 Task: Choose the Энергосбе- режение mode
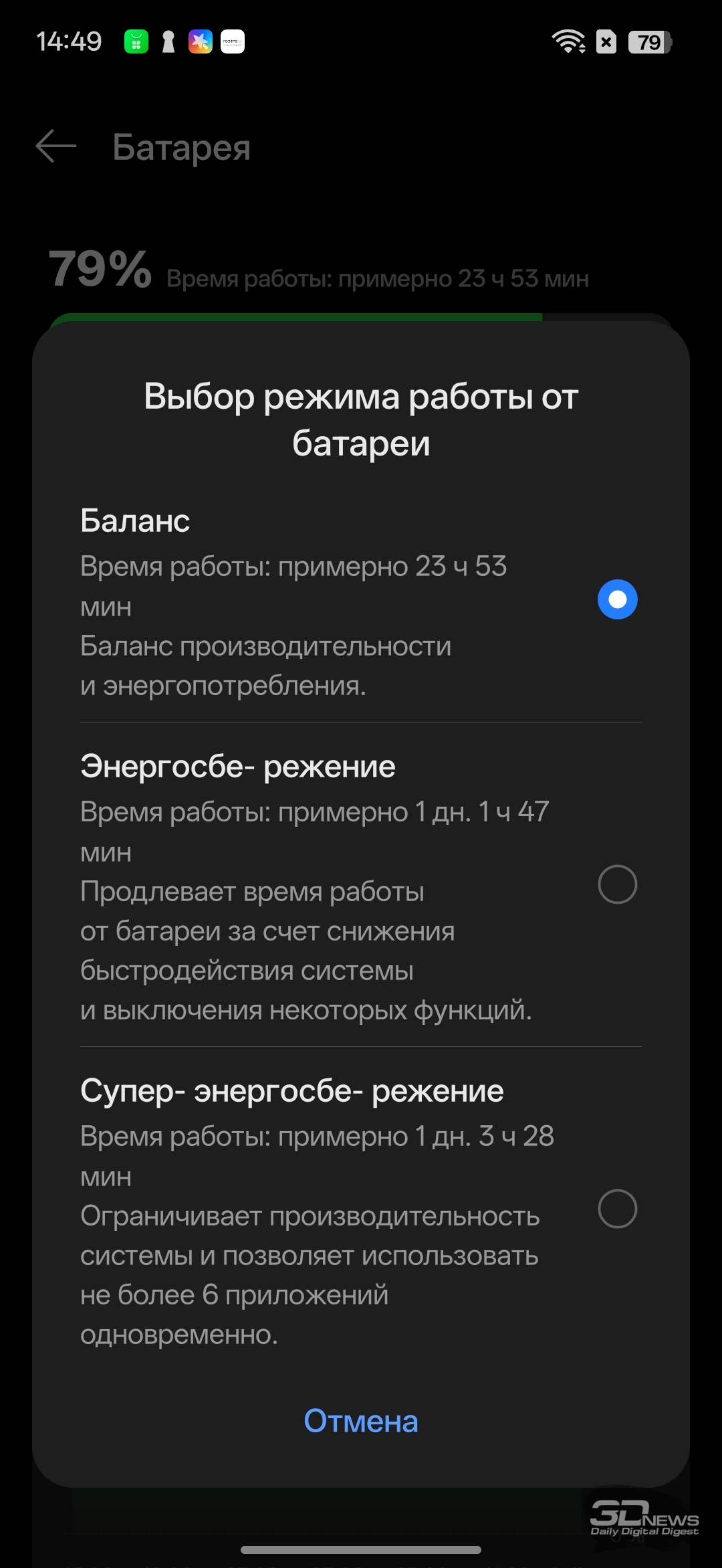pyautogui.click(x=617, y=884)
